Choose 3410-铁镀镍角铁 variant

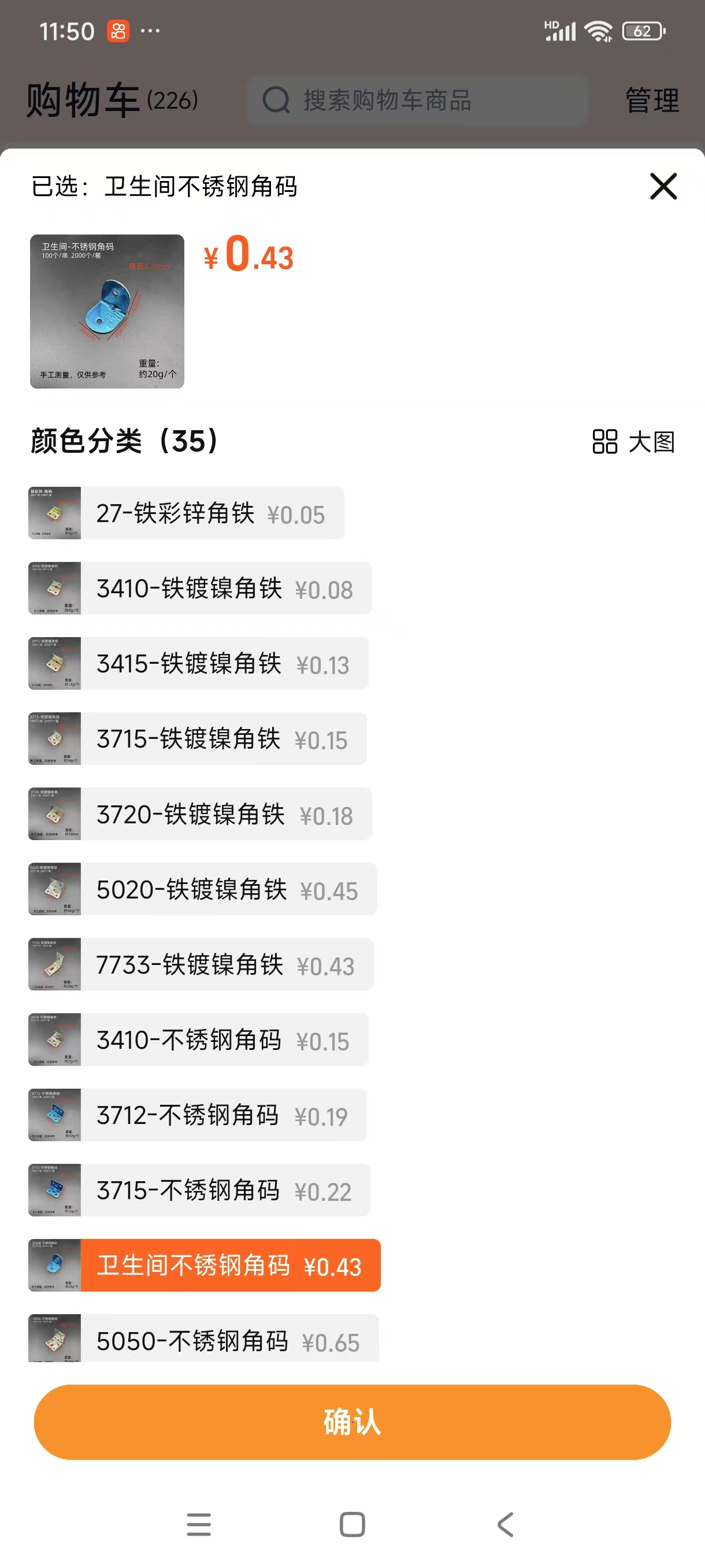pos(199,589)
